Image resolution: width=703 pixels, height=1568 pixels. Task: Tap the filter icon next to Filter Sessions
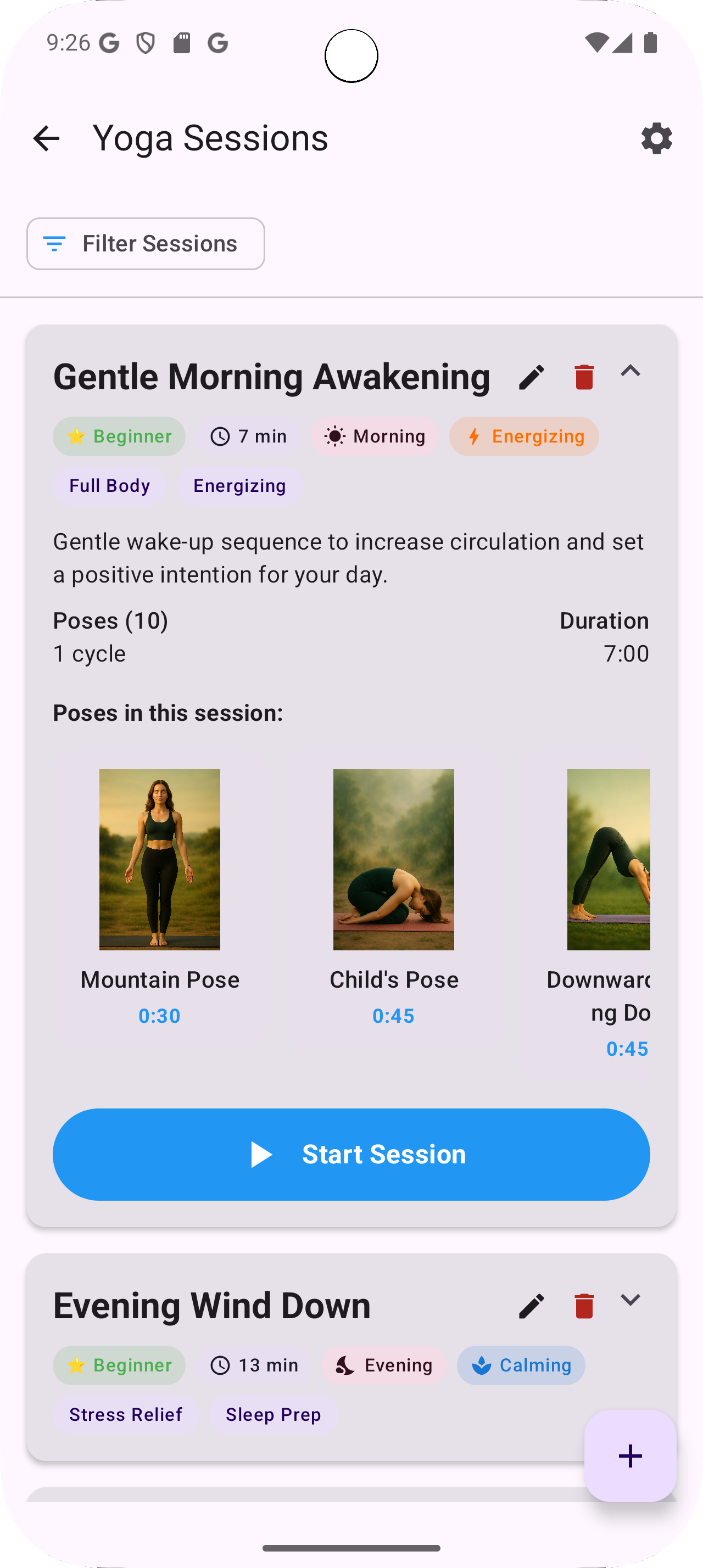tap(55, 243)
